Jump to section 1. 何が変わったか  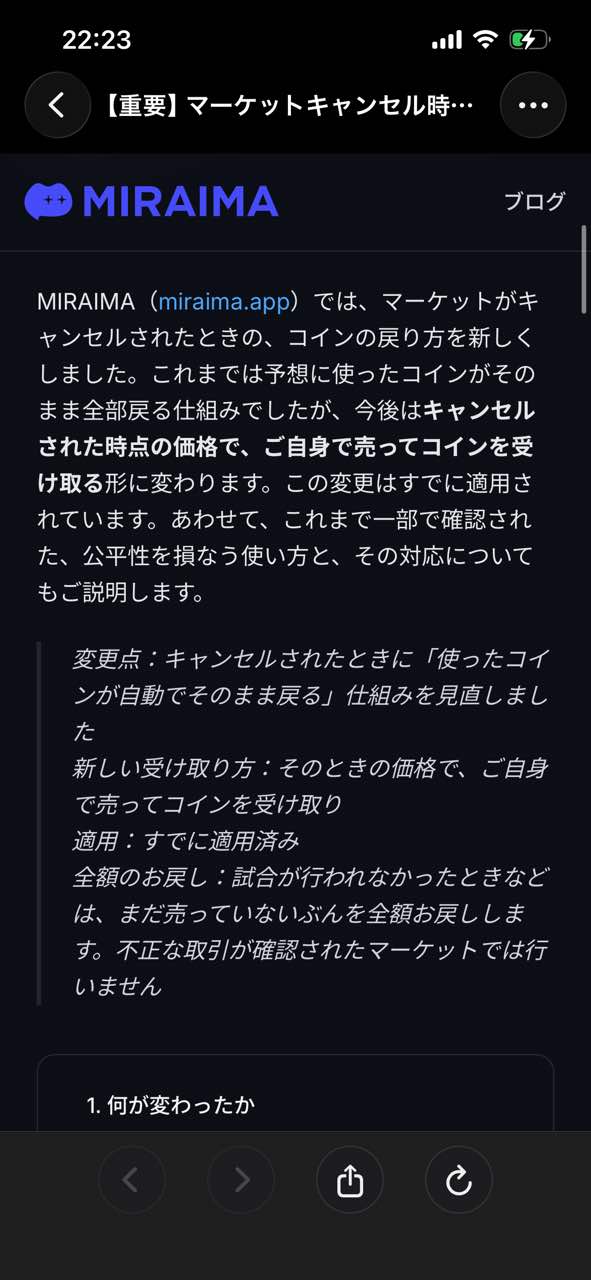pos(171,1105)
